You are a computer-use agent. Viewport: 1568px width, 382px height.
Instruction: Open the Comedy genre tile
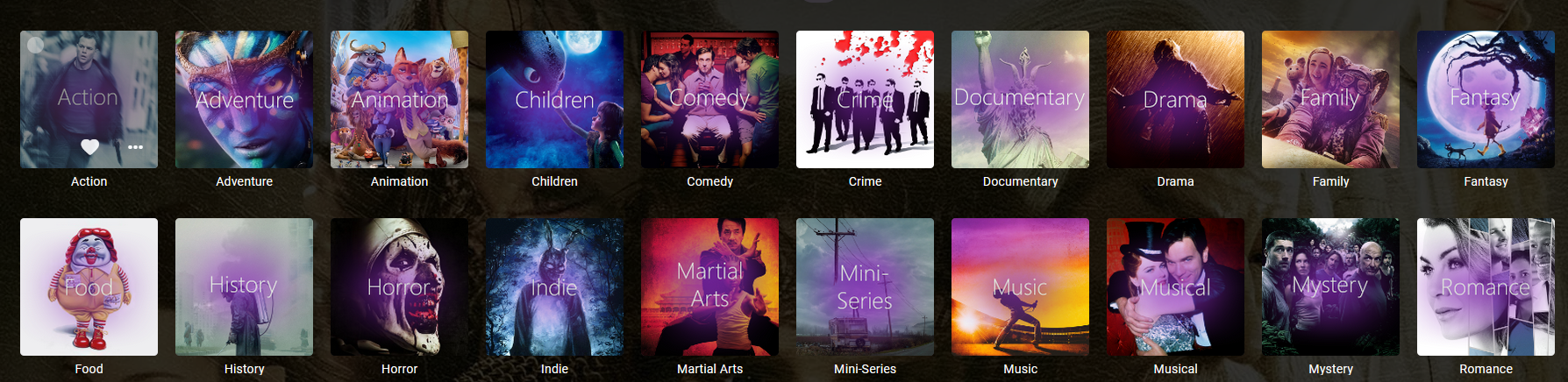pyautogui.click(x=709, y=99)
